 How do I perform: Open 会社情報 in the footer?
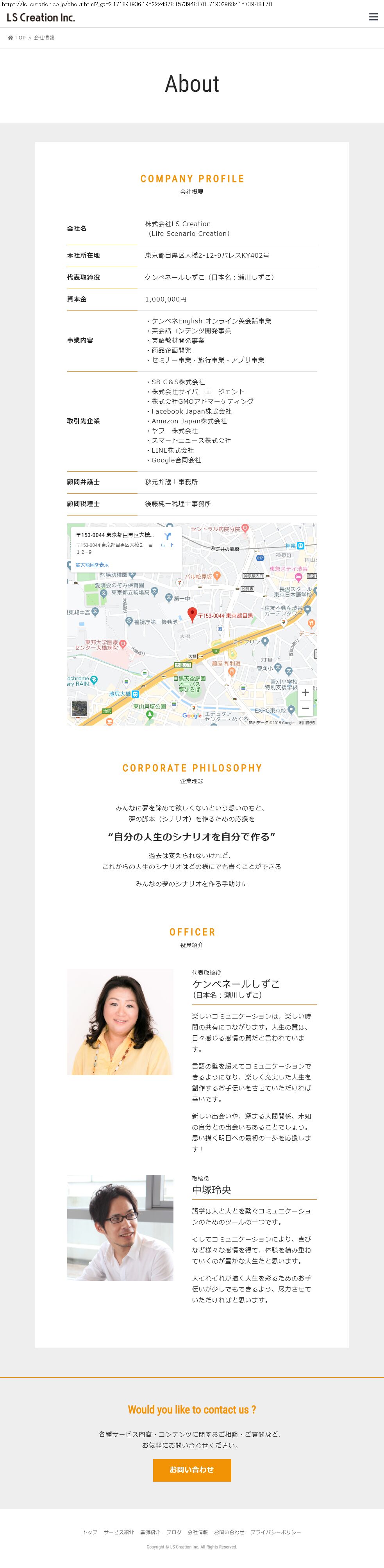[198, 1532]
